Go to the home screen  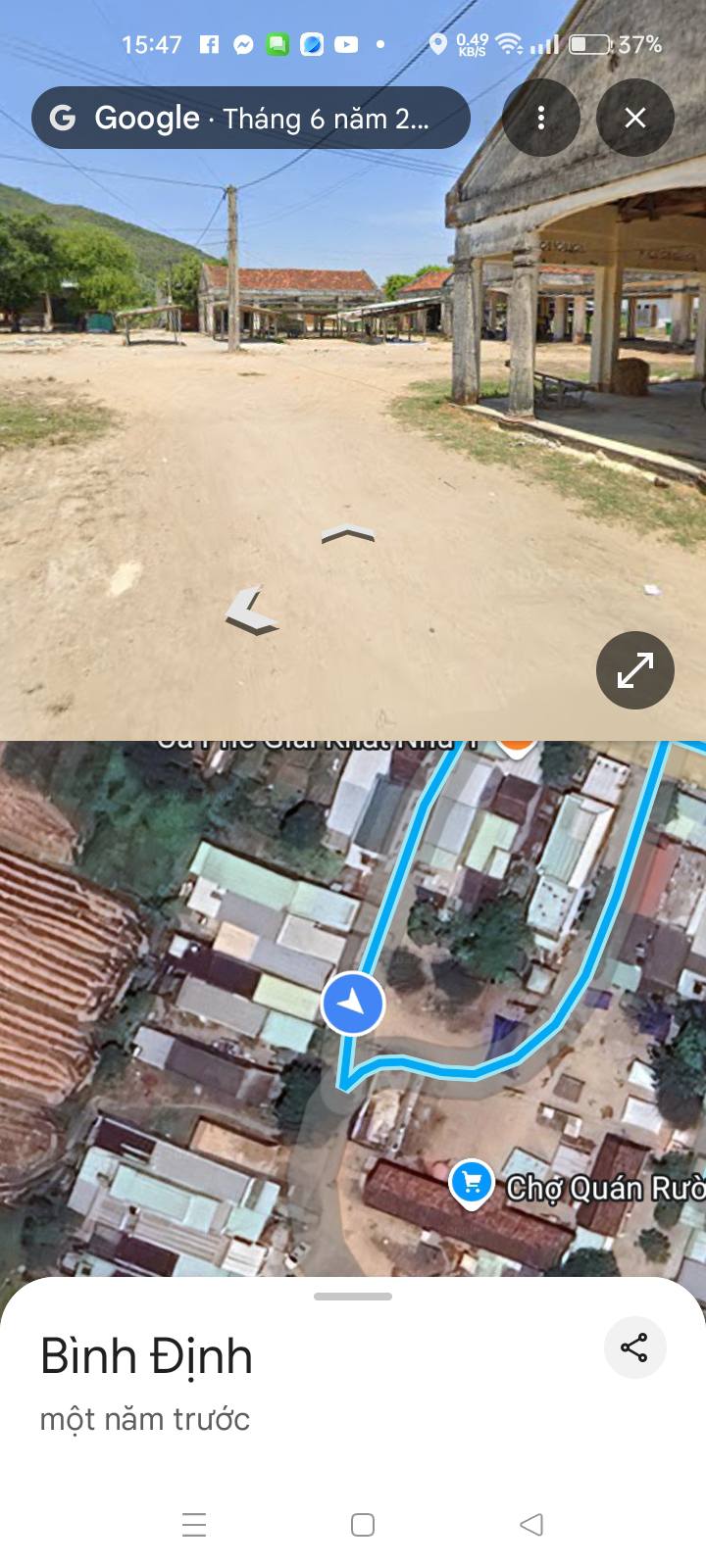pos(363,1524)
